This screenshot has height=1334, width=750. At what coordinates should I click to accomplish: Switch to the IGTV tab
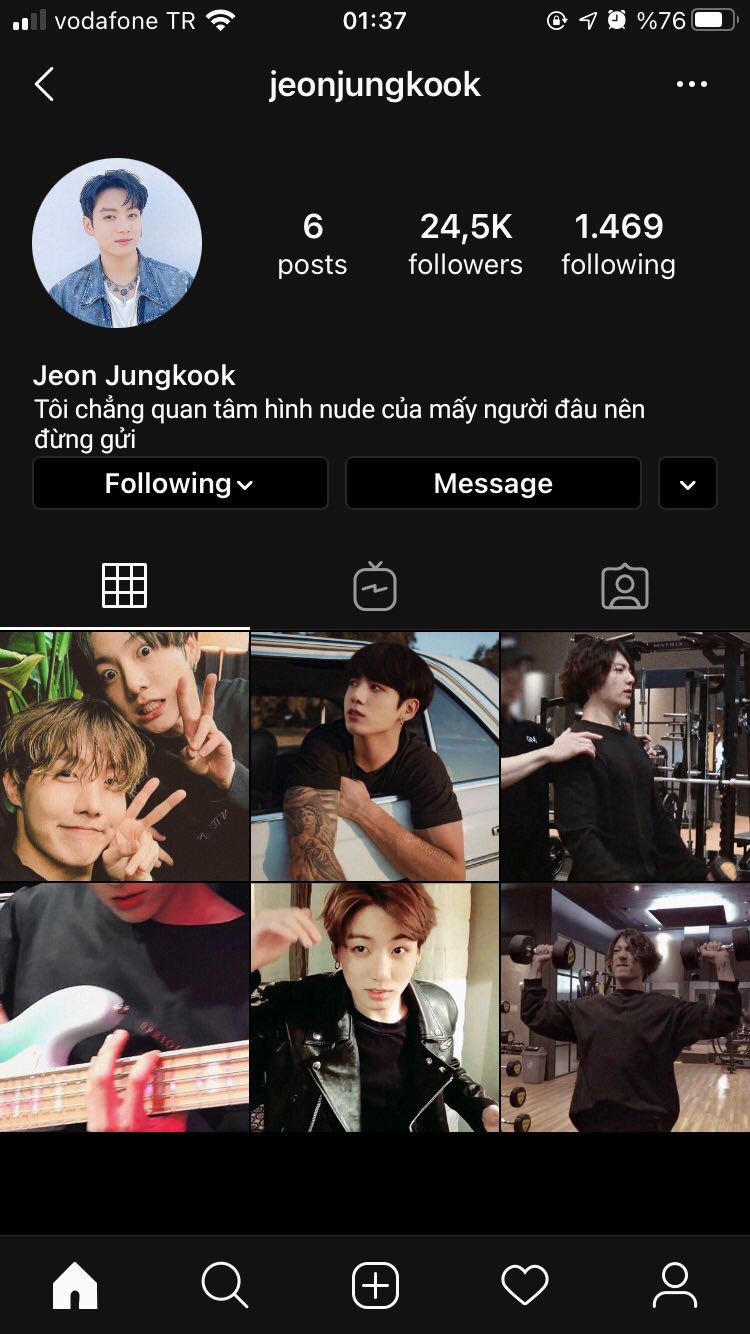375,586
